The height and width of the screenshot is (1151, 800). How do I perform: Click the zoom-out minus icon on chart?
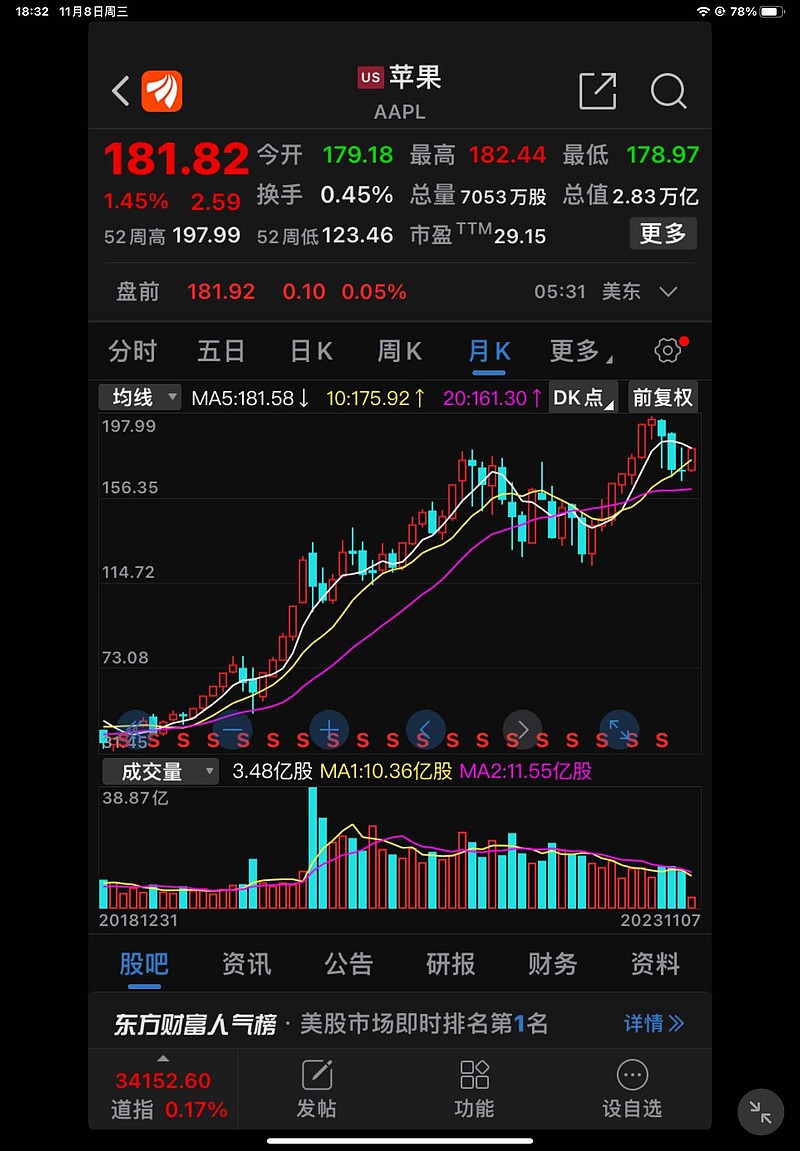pyautogui.click(x=233, y=731)
